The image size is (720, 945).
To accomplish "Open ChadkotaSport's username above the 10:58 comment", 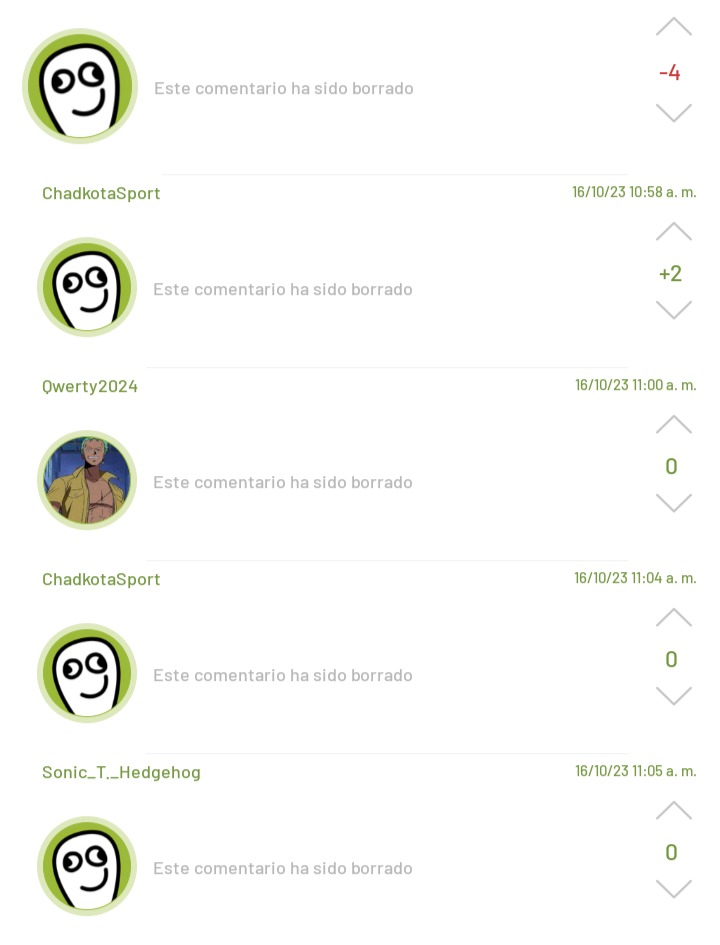I will (101, 194).
